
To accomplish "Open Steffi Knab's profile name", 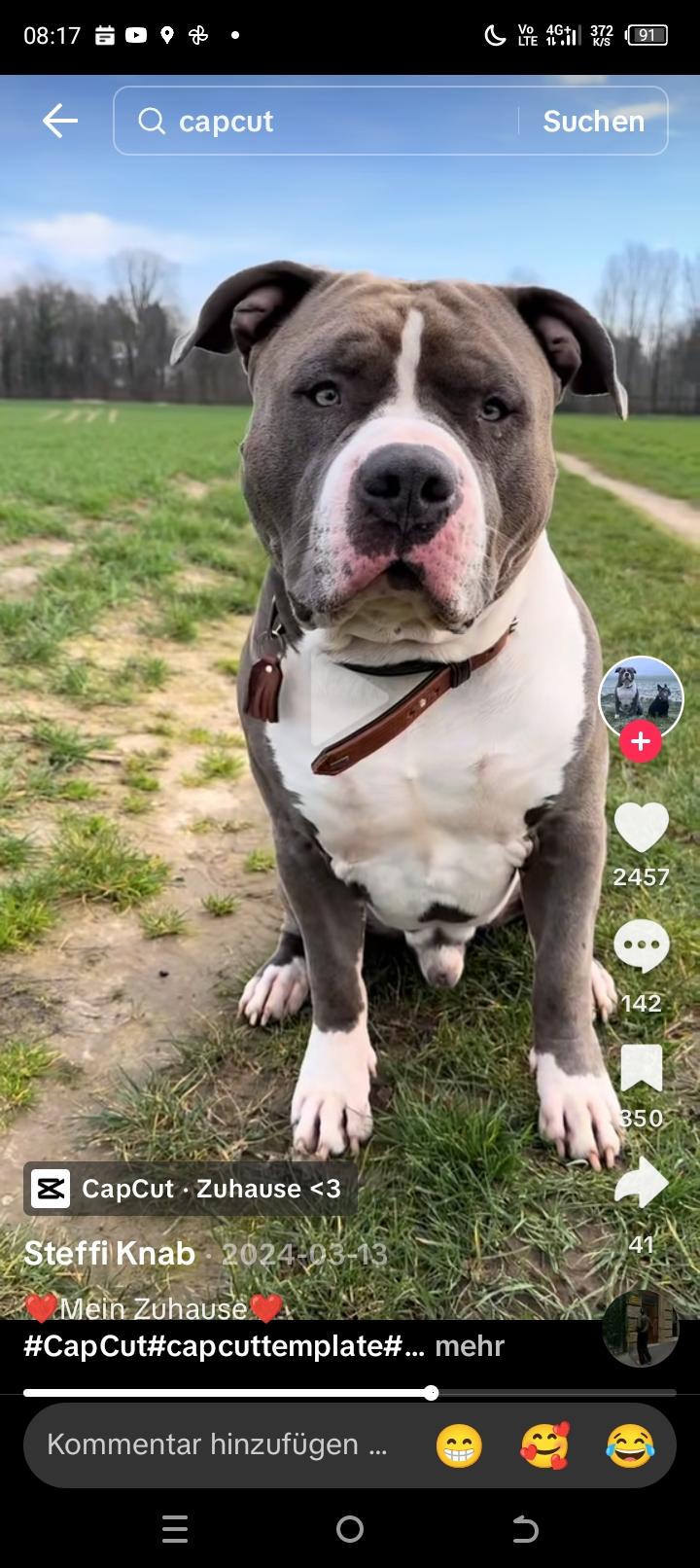I will [109, 1253].
